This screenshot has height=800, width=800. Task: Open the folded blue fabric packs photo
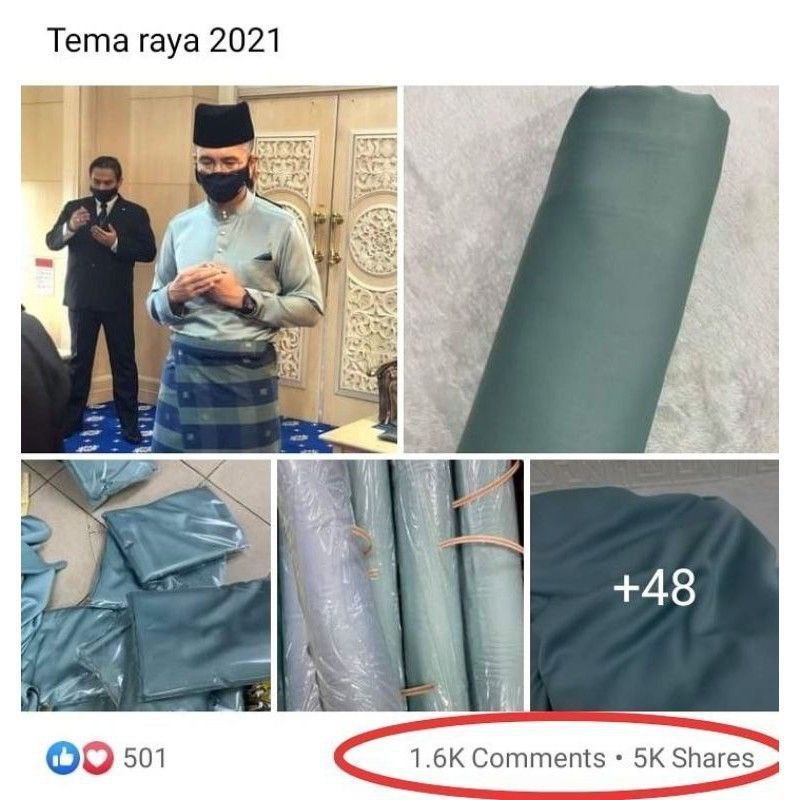click(x=146, y=585)
